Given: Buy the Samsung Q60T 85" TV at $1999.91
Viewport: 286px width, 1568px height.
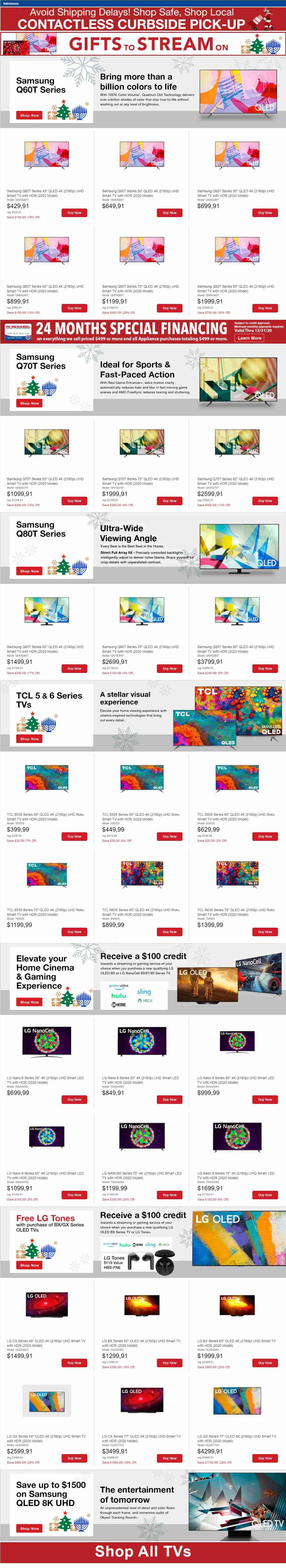Looking at the screenshot, I should pos(265,308).
